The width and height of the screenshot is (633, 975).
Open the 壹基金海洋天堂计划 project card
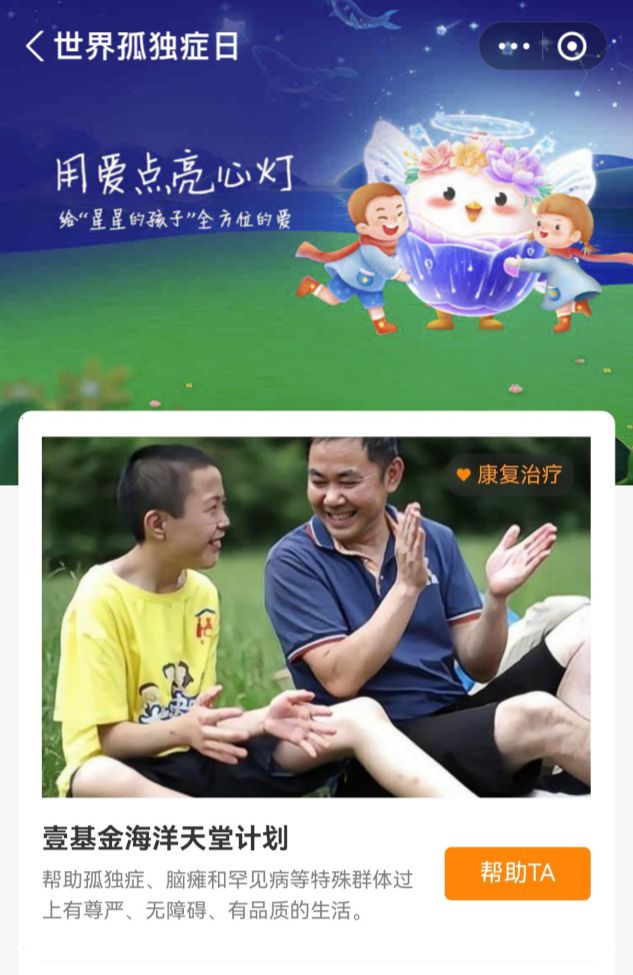[x=316, y=616]
